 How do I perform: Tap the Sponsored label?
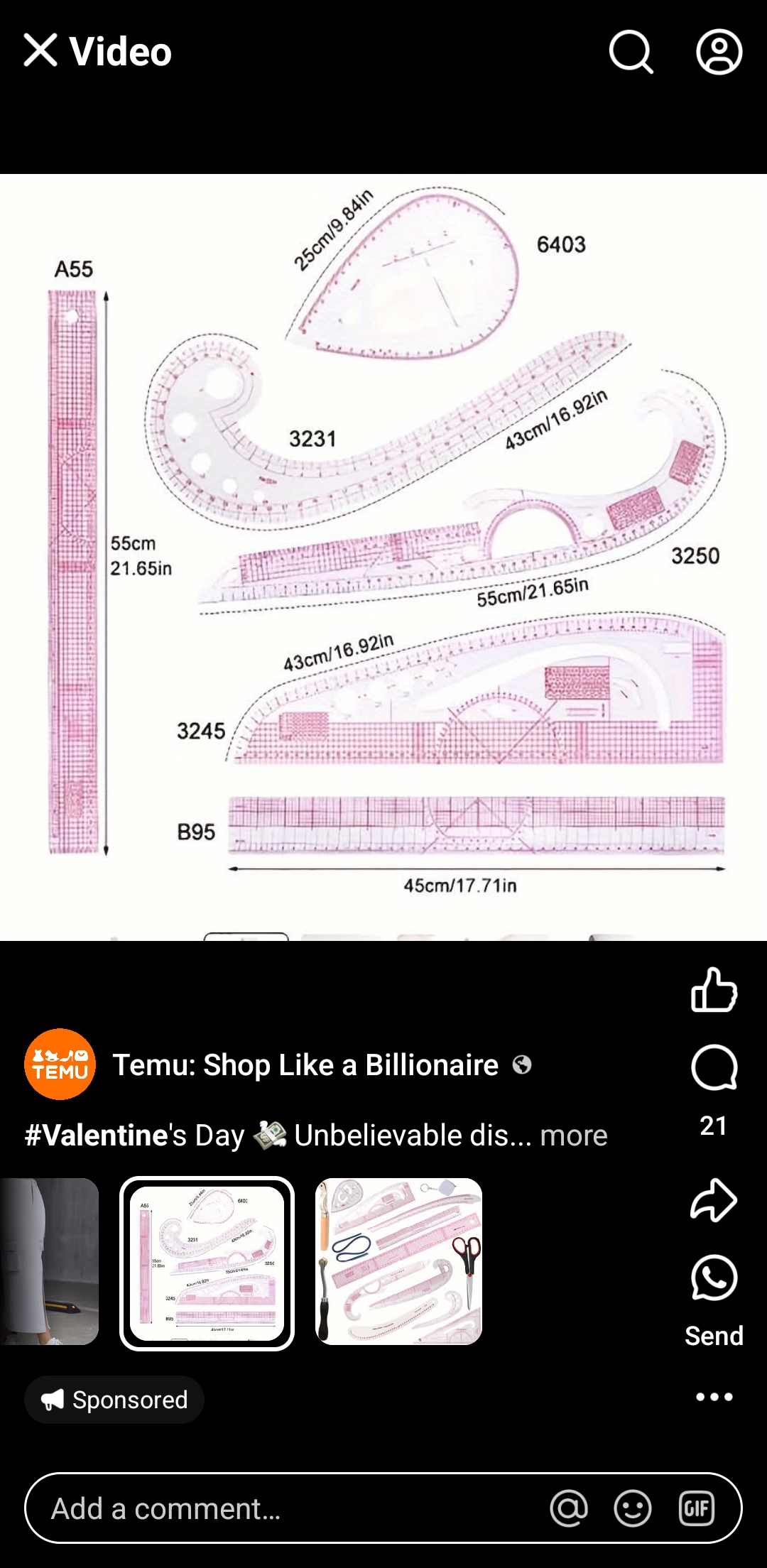114,1400
